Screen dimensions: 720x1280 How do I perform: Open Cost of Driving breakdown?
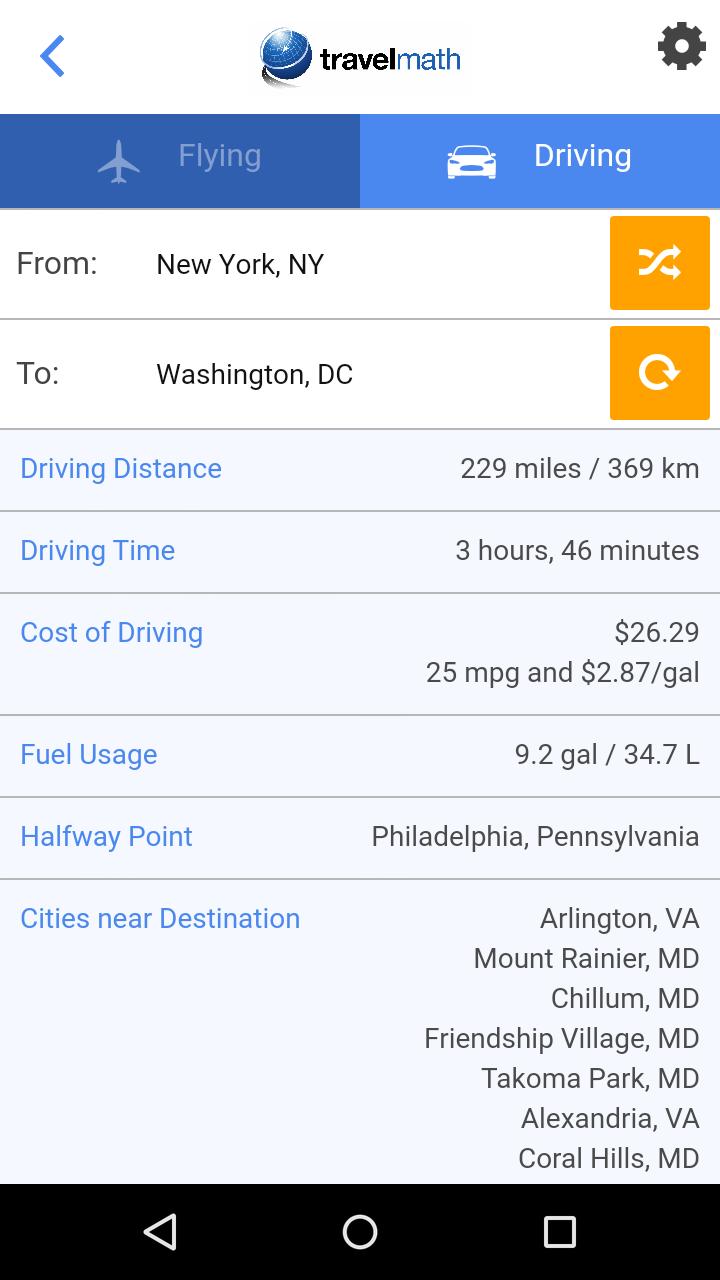point(112,633)
